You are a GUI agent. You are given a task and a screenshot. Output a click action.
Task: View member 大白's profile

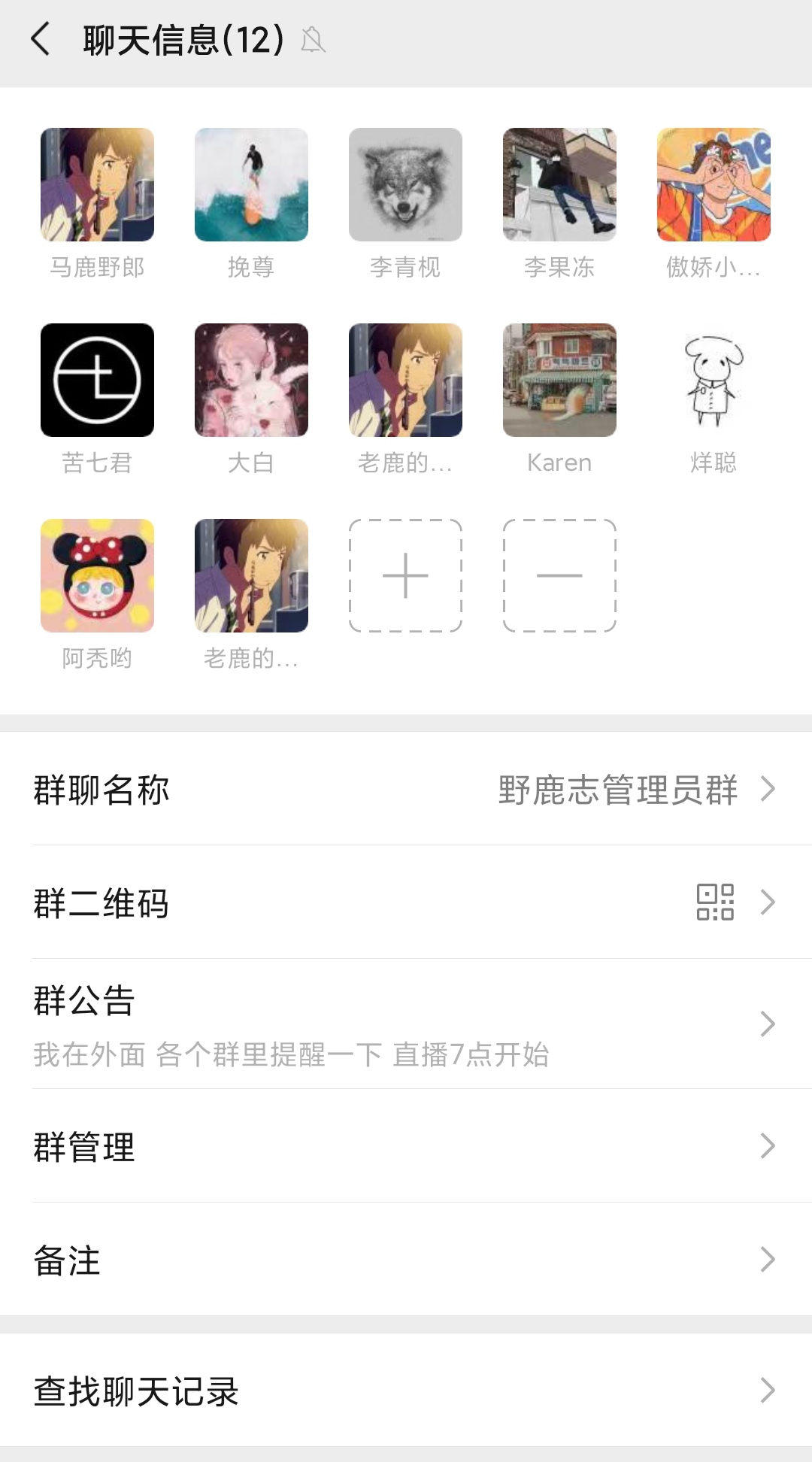(x=251, y=381)
